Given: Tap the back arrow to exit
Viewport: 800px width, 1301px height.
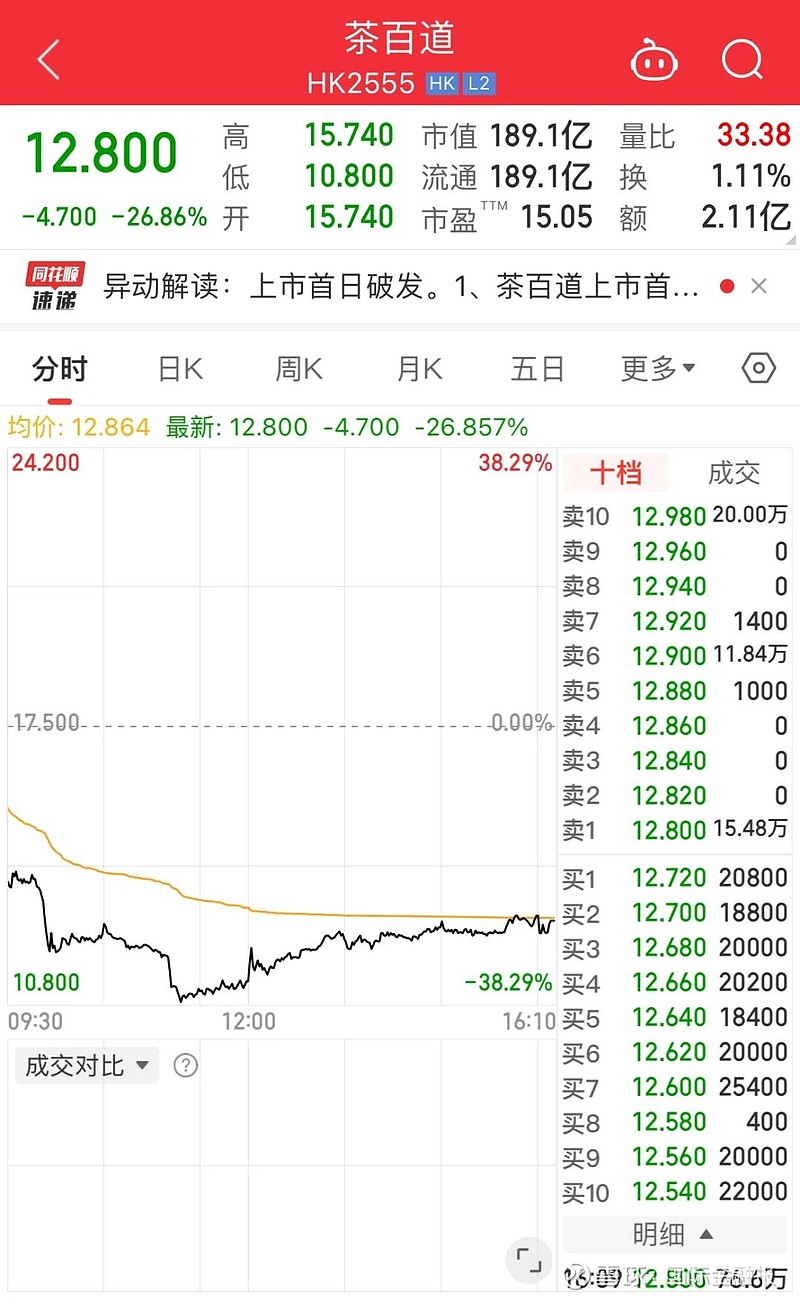Looking at the screenshot, I should click(x=48, y=58).
